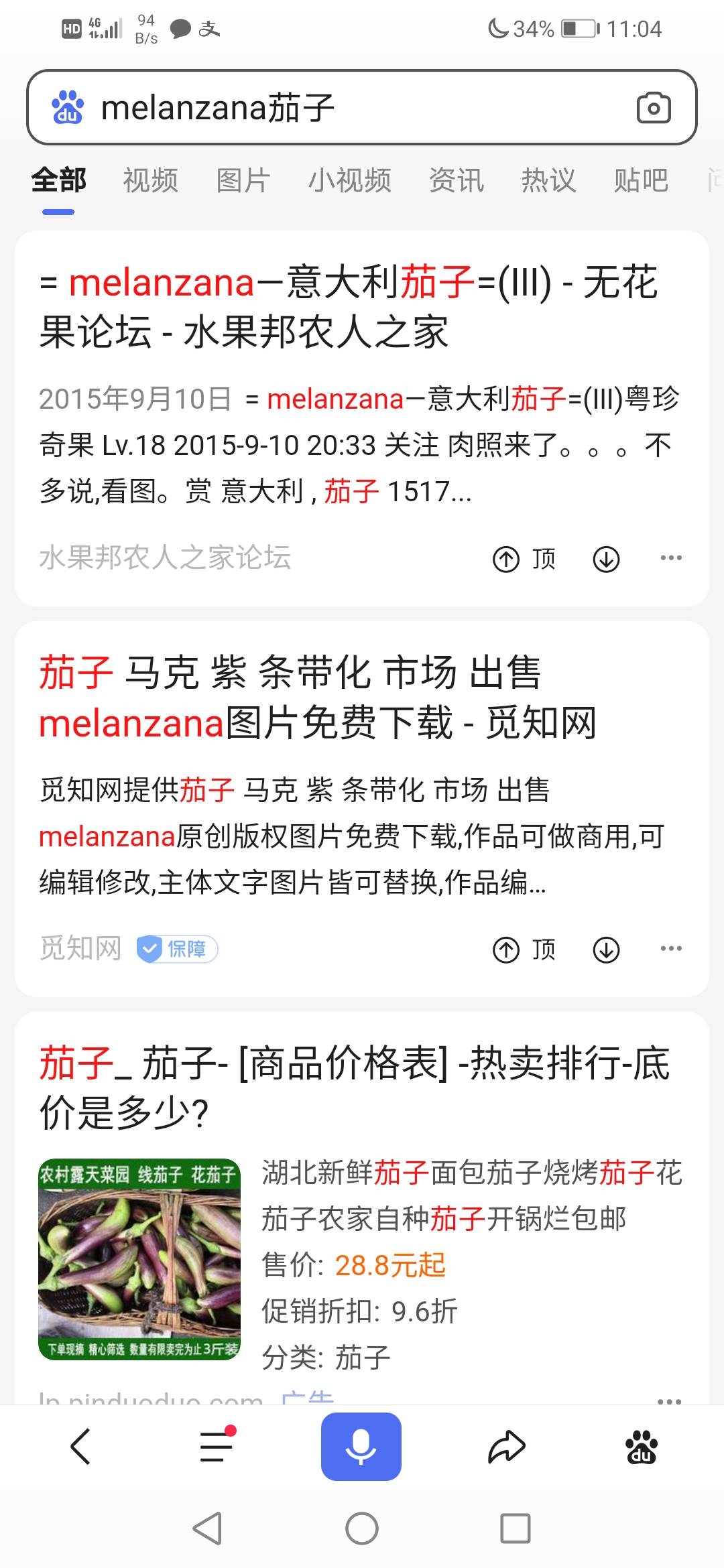Switch to the 热议 tab

pyautogui.click(x=548, y=180)
